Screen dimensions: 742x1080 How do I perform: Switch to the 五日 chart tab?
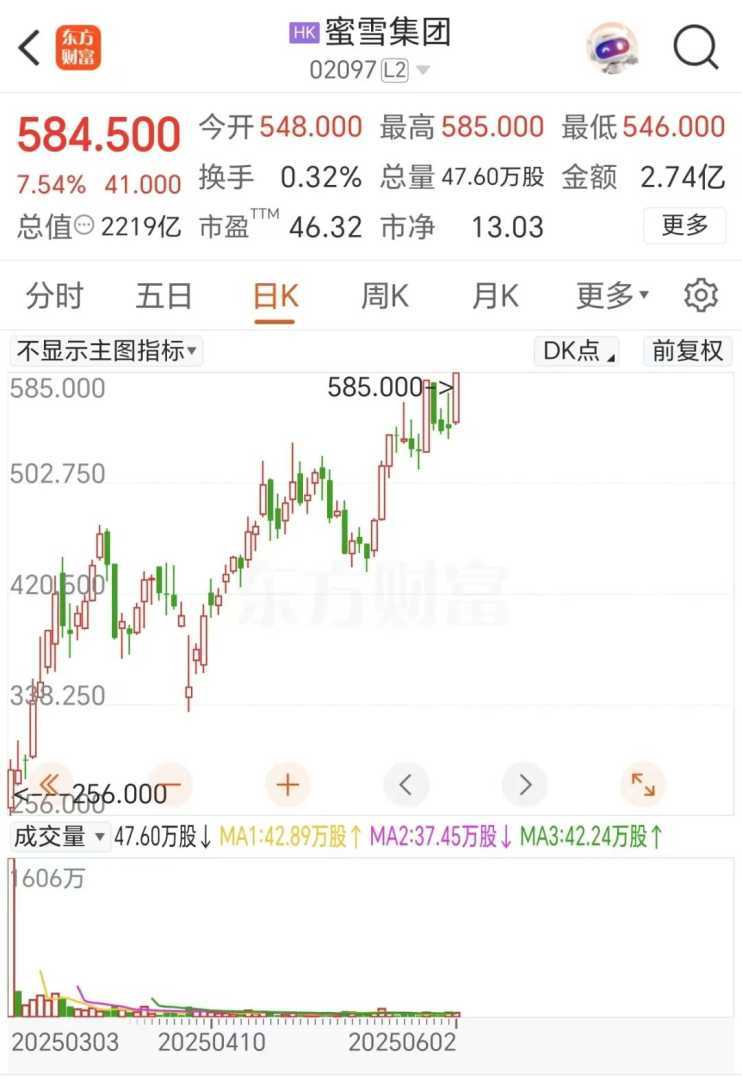164,296
